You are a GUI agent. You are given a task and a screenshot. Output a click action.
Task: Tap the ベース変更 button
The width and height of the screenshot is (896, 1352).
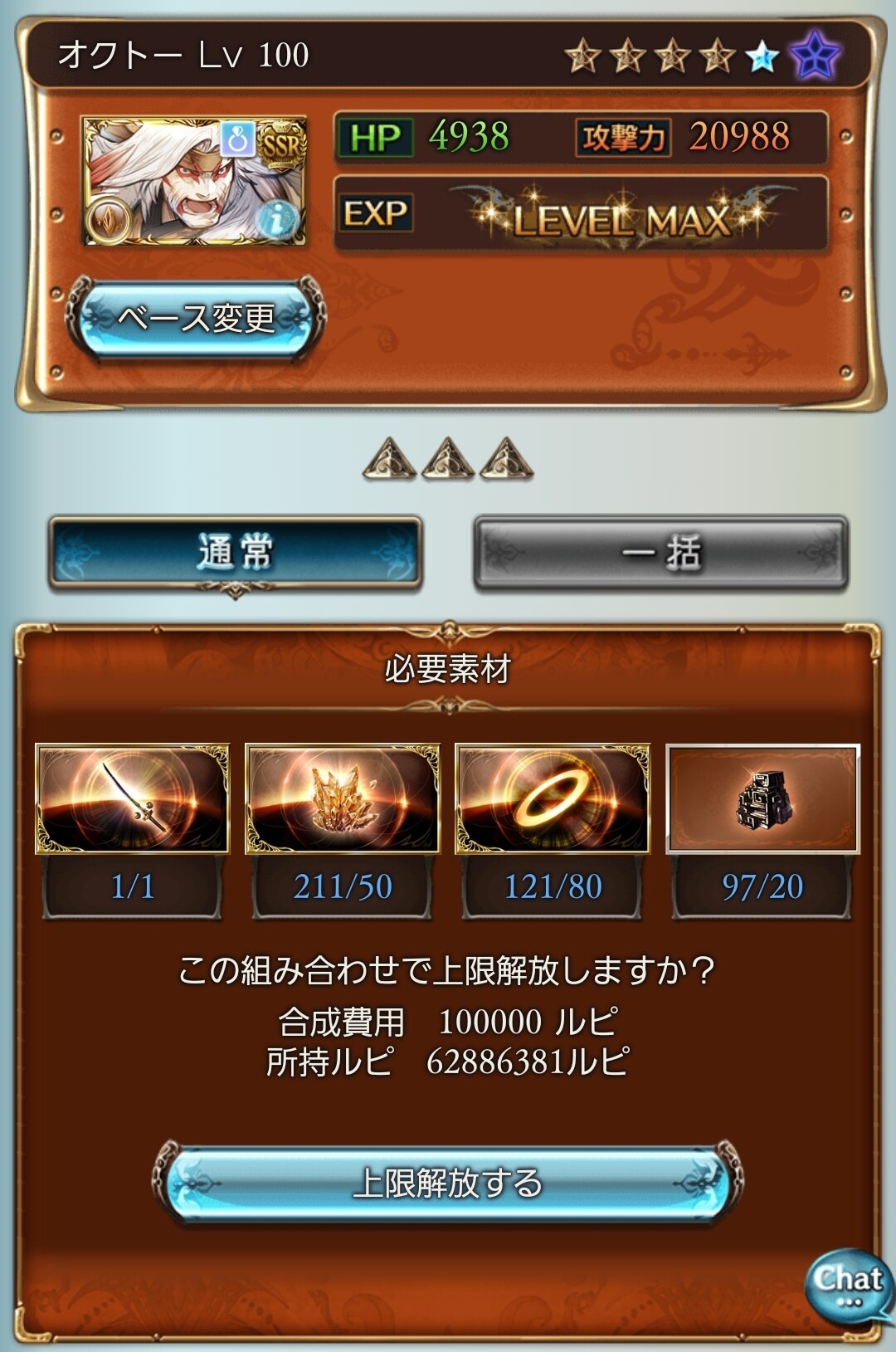pyautogui.click(x=197, y=319)
